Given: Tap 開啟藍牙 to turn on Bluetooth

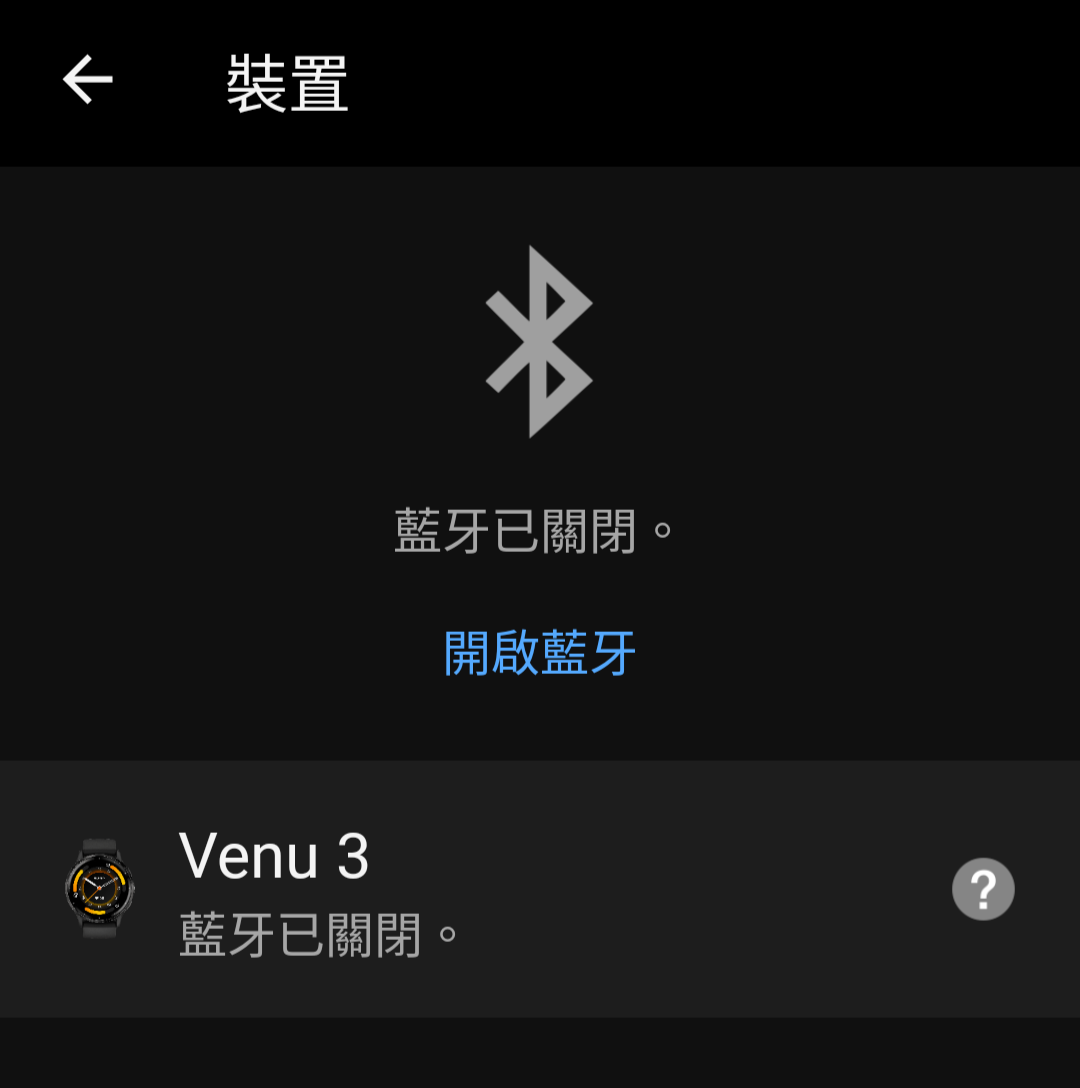Looking at the screenshot, I should pyautogui.click(x=539, y=653).
